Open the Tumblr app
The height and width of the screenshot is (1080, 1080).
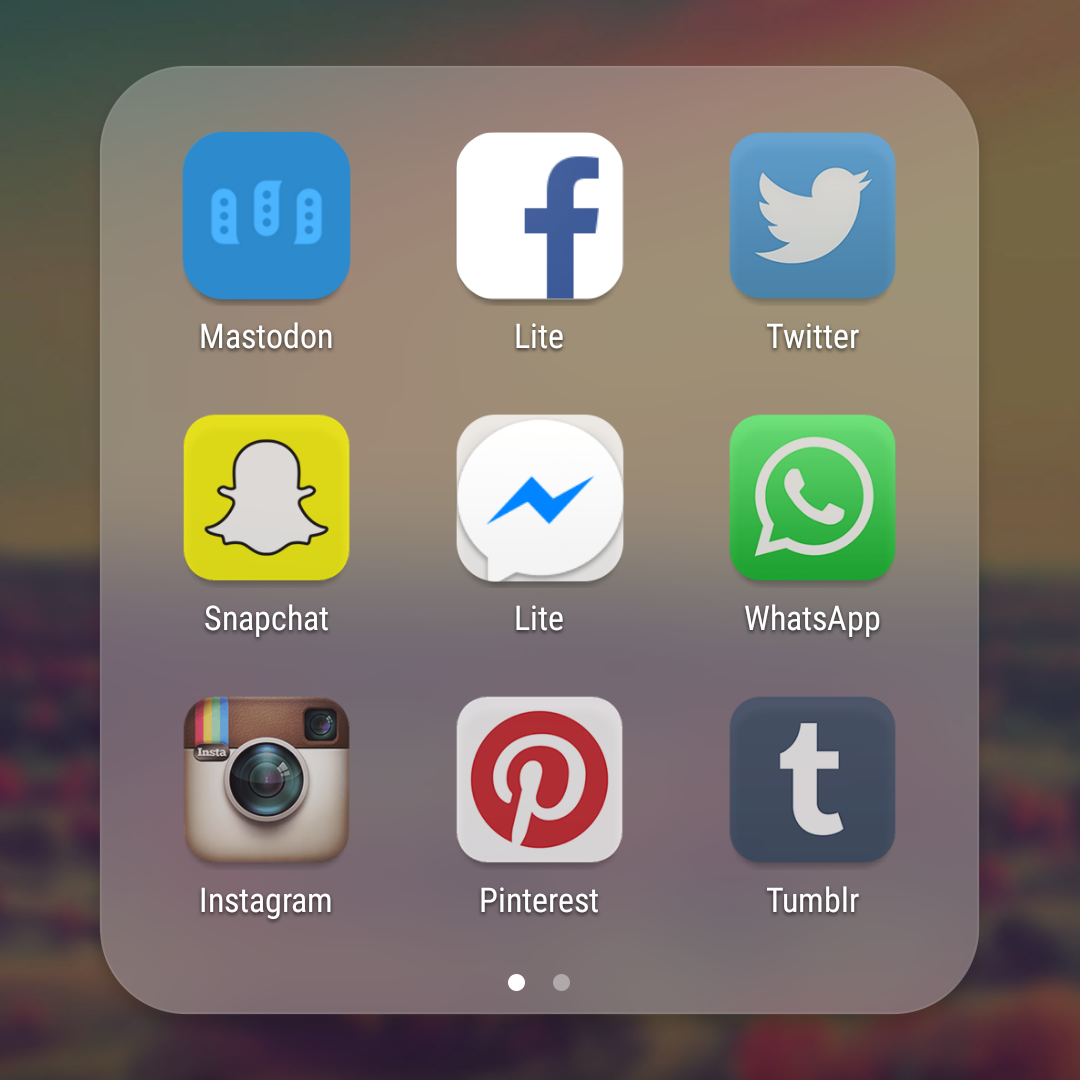pyautogui.click(x=812, y=780)
